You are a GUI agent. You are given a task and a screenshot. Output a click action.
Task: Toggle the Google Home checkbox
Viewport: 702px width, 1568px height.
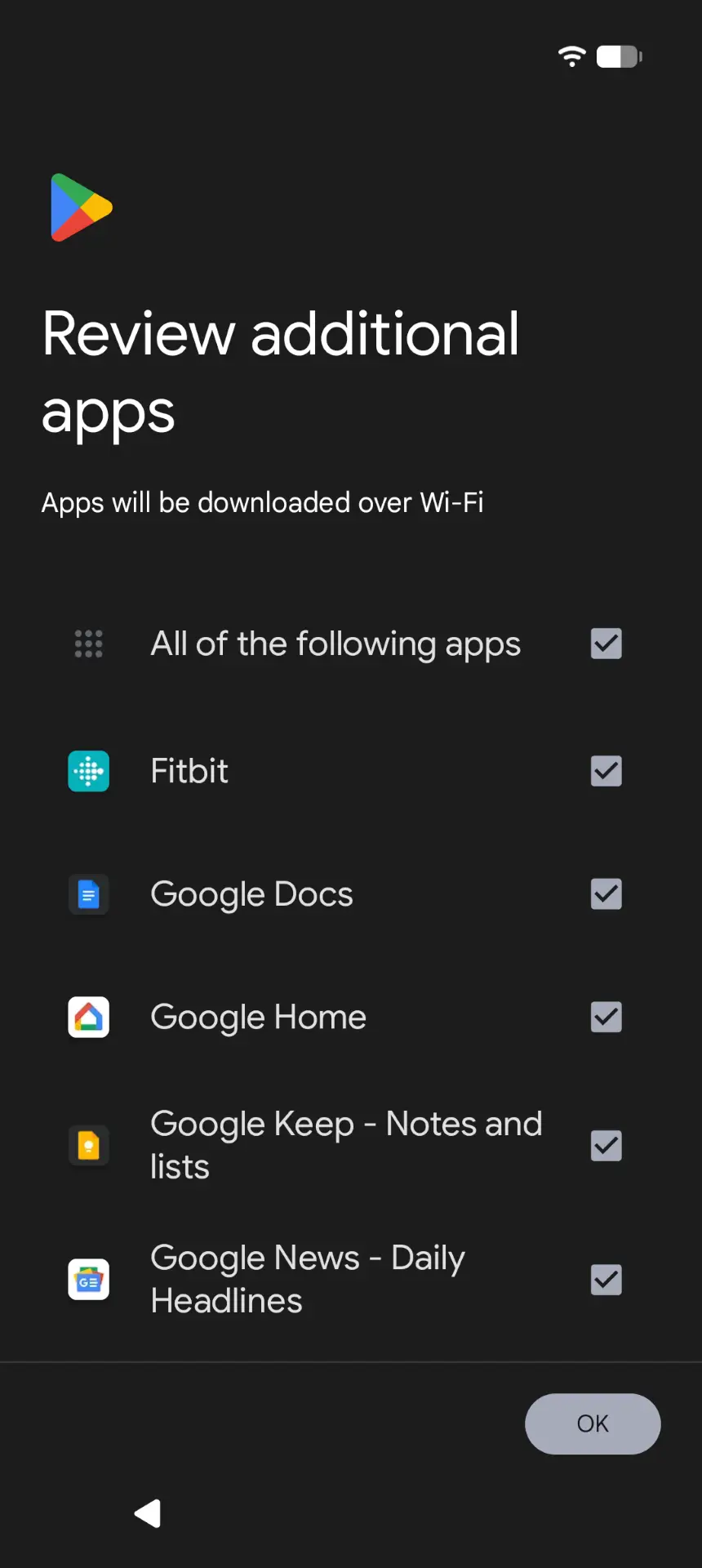point(606,1018)
